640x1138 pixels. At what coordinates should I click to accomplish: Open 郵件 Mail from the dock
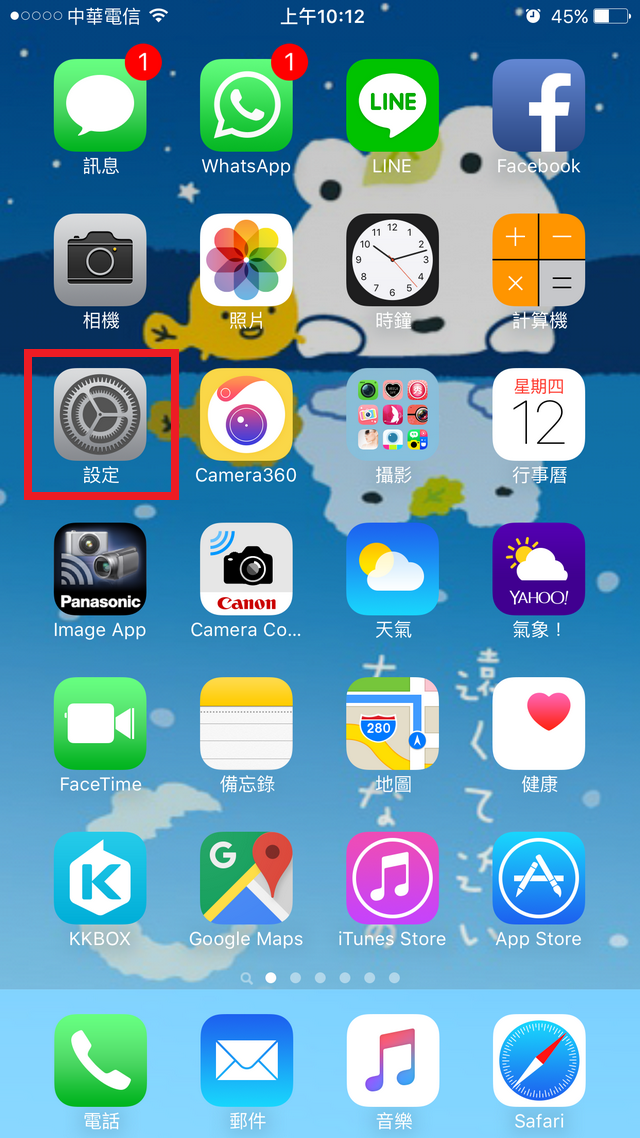[x=246, y=1060]
